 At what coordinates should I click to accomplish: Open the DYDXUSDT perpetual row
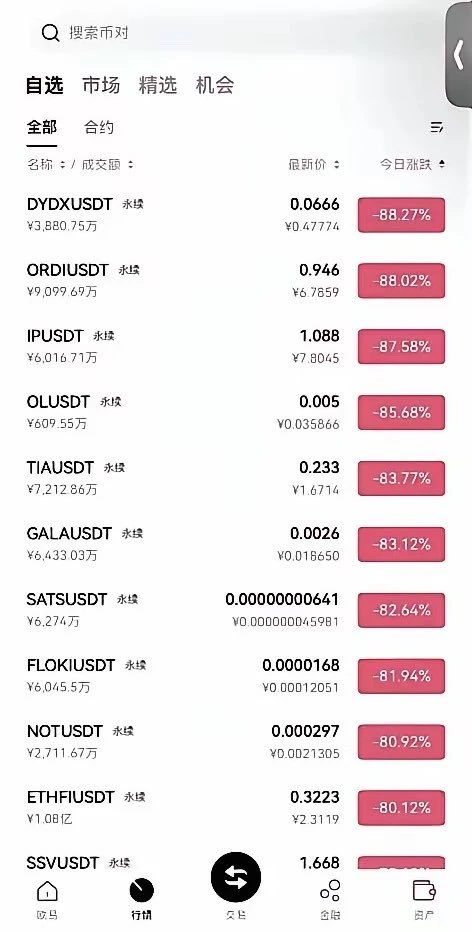(236, 215)
